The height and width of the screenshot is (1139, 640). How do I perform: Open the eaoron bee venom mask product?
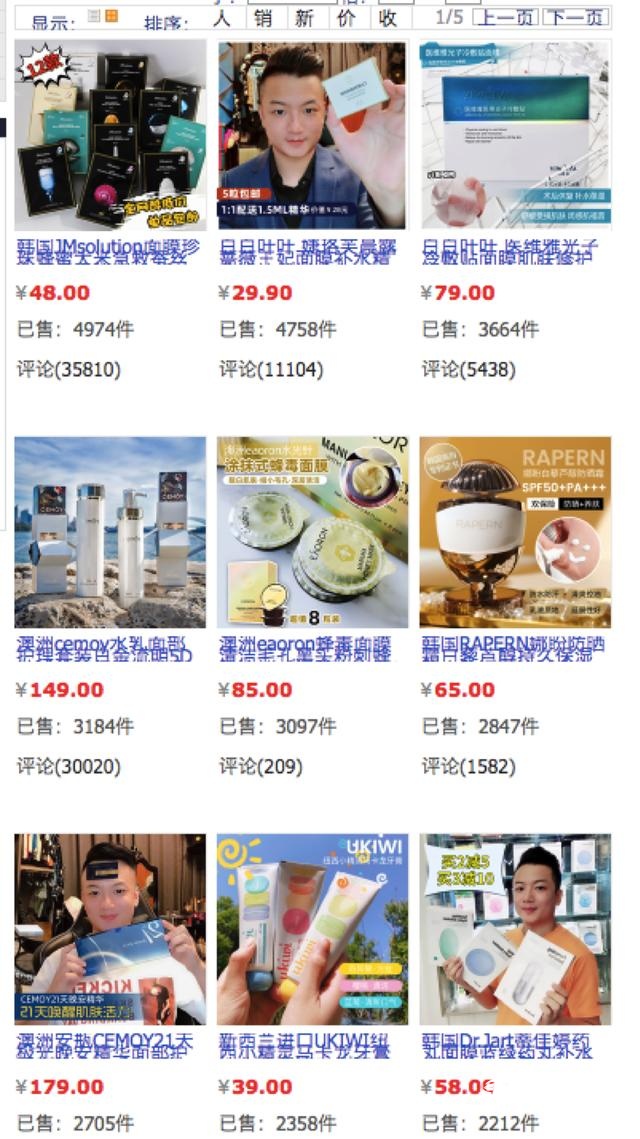coord(312,531)
